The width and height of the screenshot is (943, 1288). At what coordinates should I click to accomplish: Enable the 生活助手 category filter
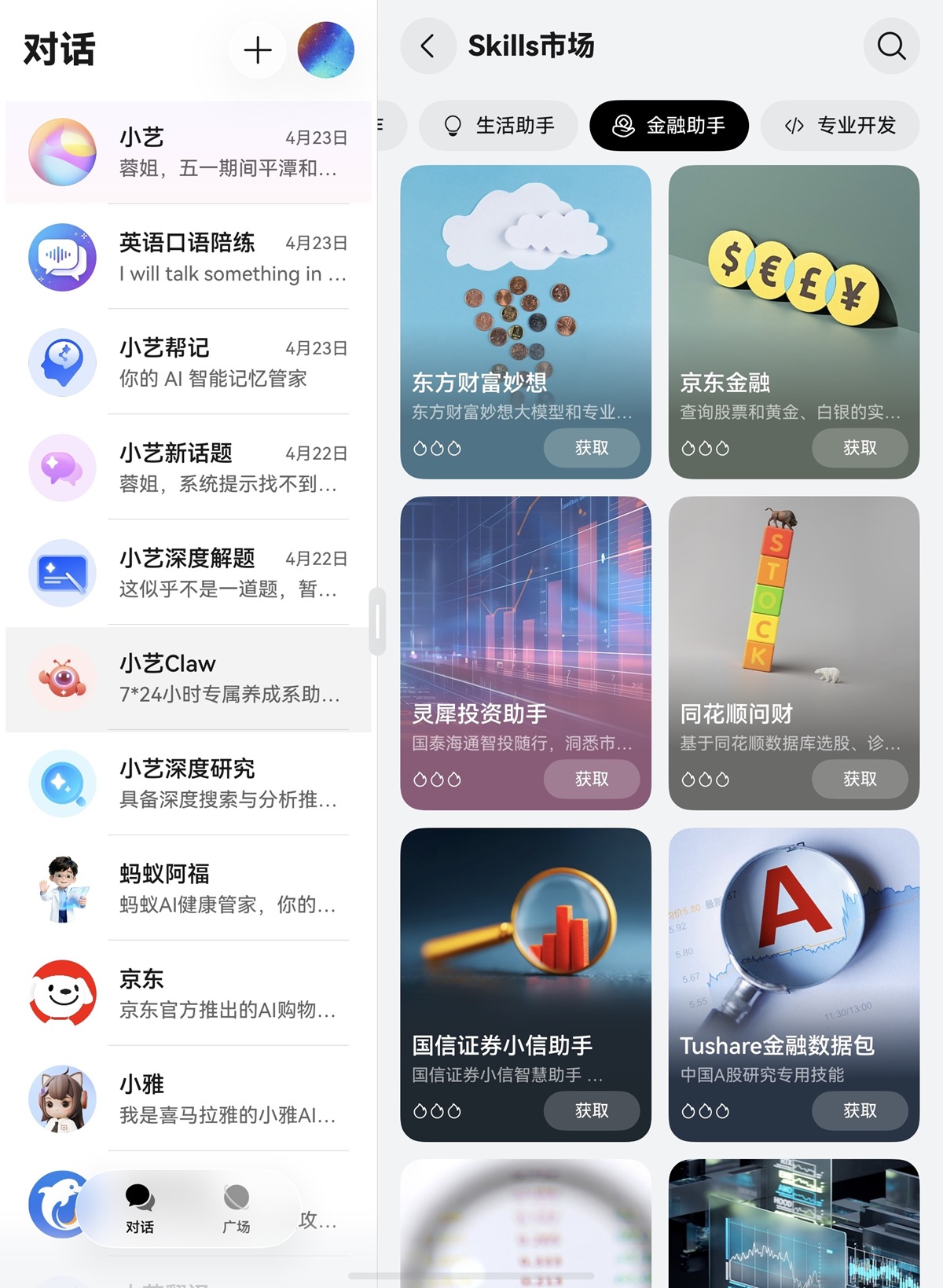[x=498, y=125]
